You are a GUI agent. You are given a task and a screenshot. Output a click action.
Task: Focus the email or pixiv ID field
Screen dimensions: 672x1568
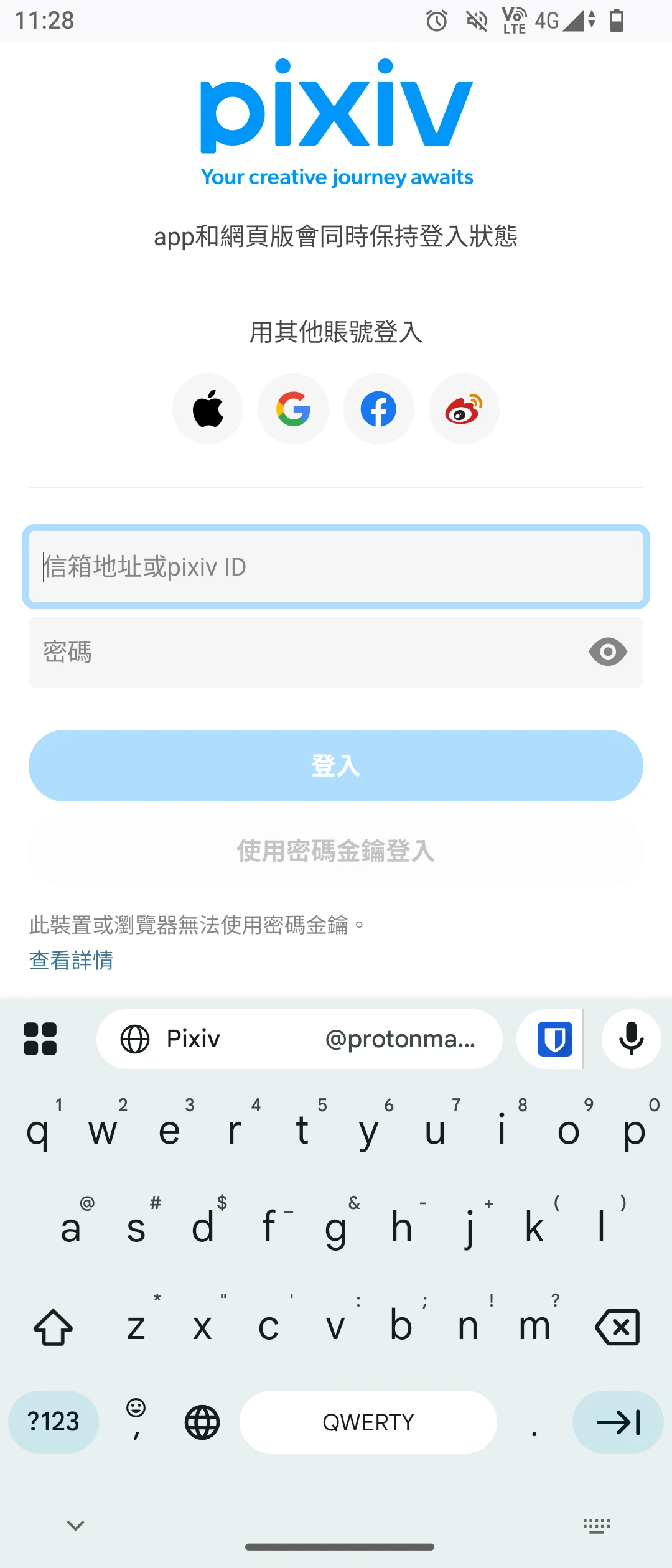pos(336,567)
